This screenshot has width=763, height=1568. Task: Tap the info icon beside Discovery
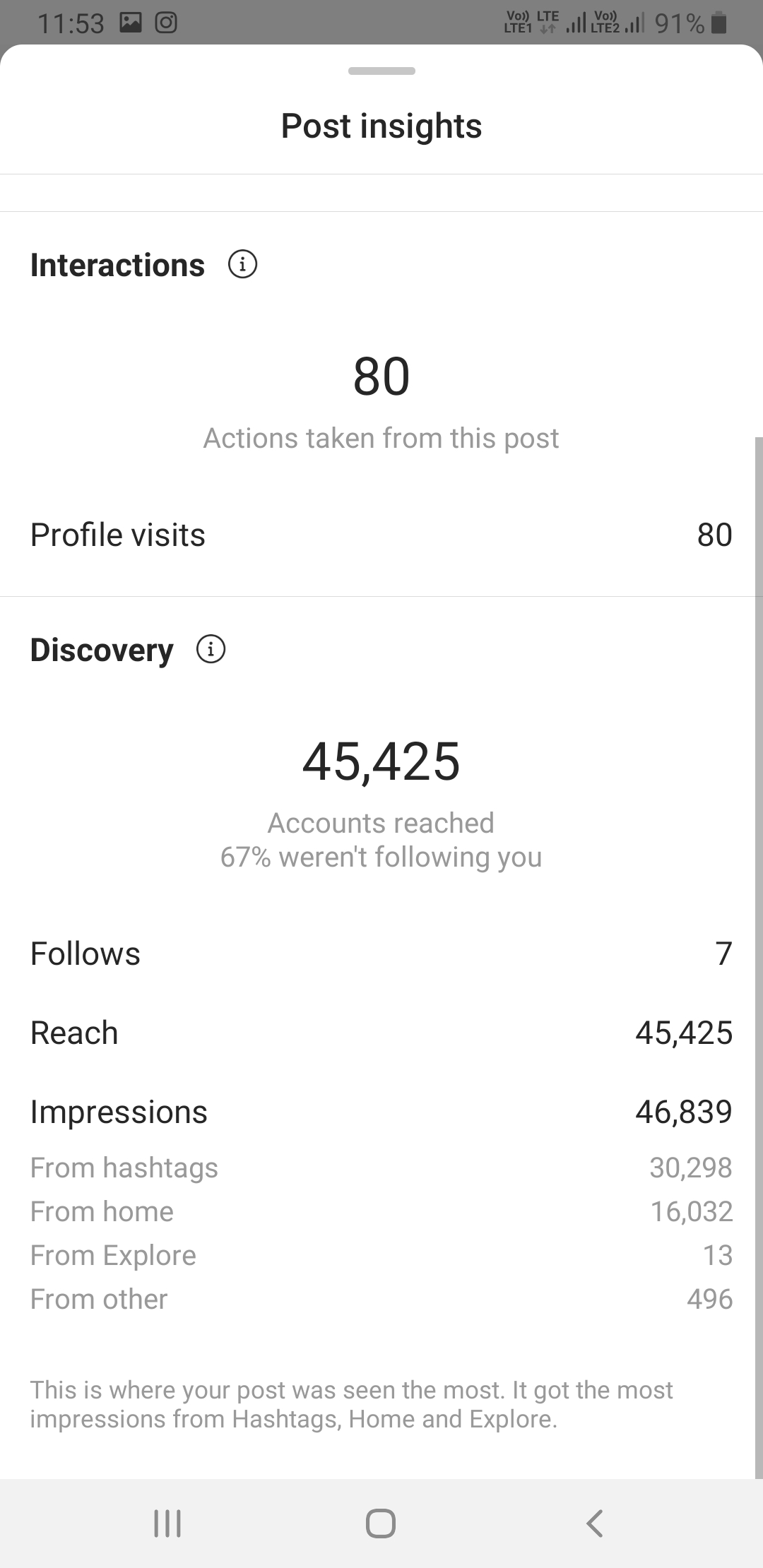(211, 649)
